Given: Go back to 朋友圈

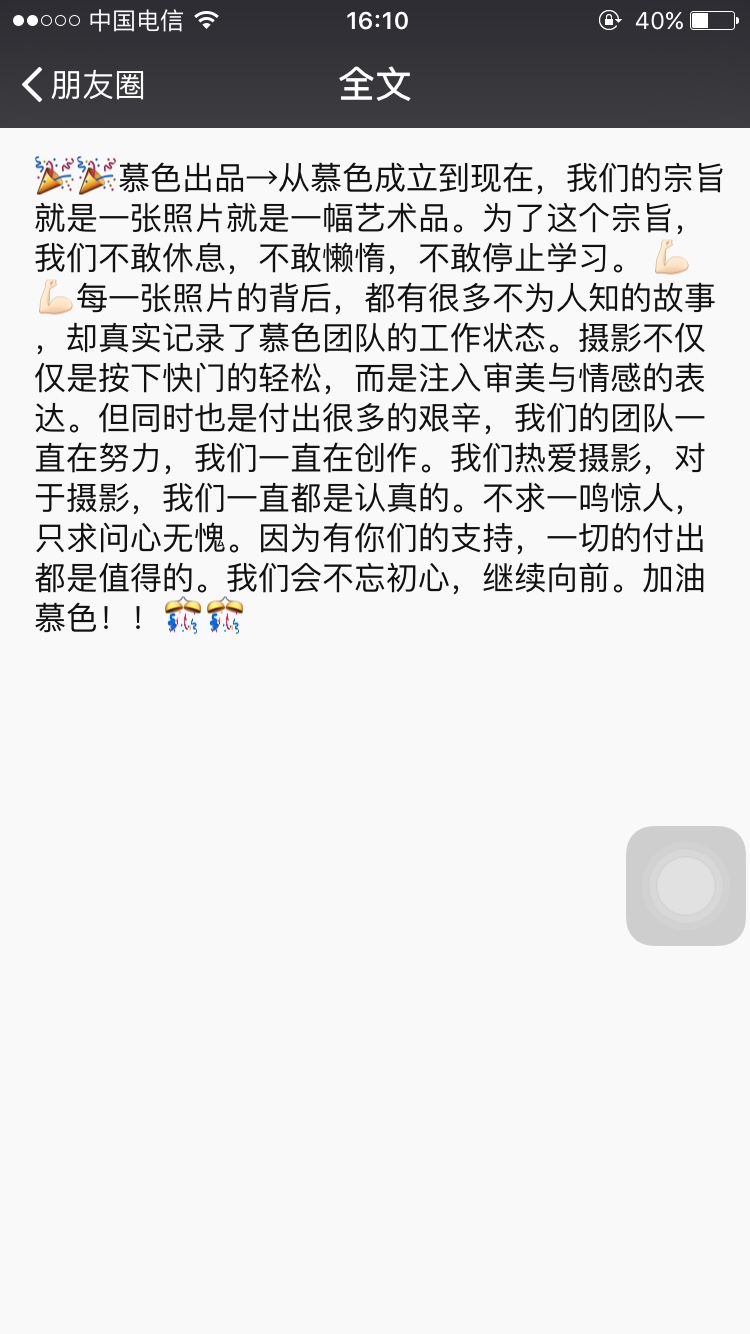Looking at the screenshot, I should pos(84,85).
